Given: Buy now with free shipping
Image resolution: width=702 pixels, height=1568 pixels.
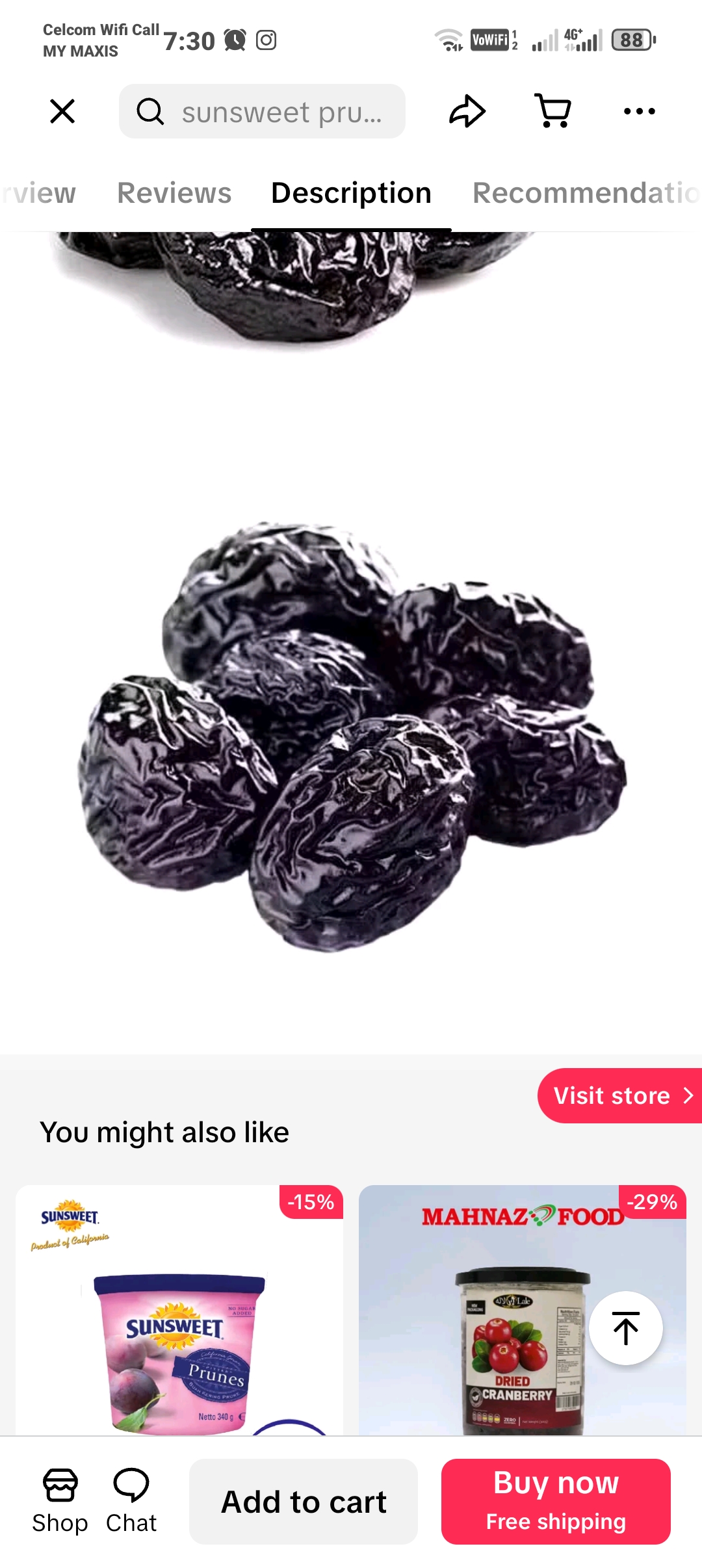Looking at the screenshot, I should click(x=556, y=1502).
